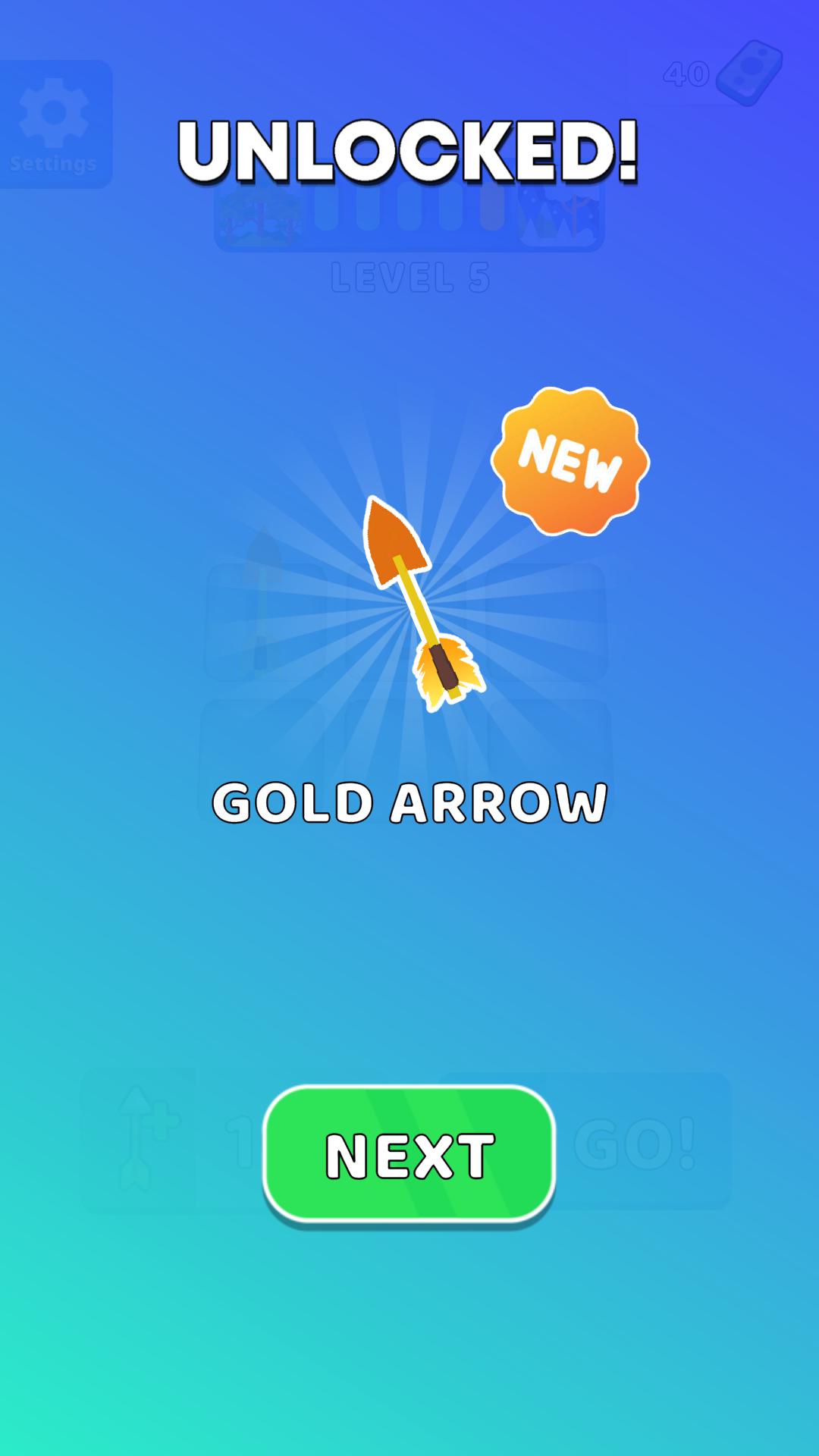Tap the Settings text label under the gear
The height and width of the screenshot is (1456, 819).
(x=53, y=162)
